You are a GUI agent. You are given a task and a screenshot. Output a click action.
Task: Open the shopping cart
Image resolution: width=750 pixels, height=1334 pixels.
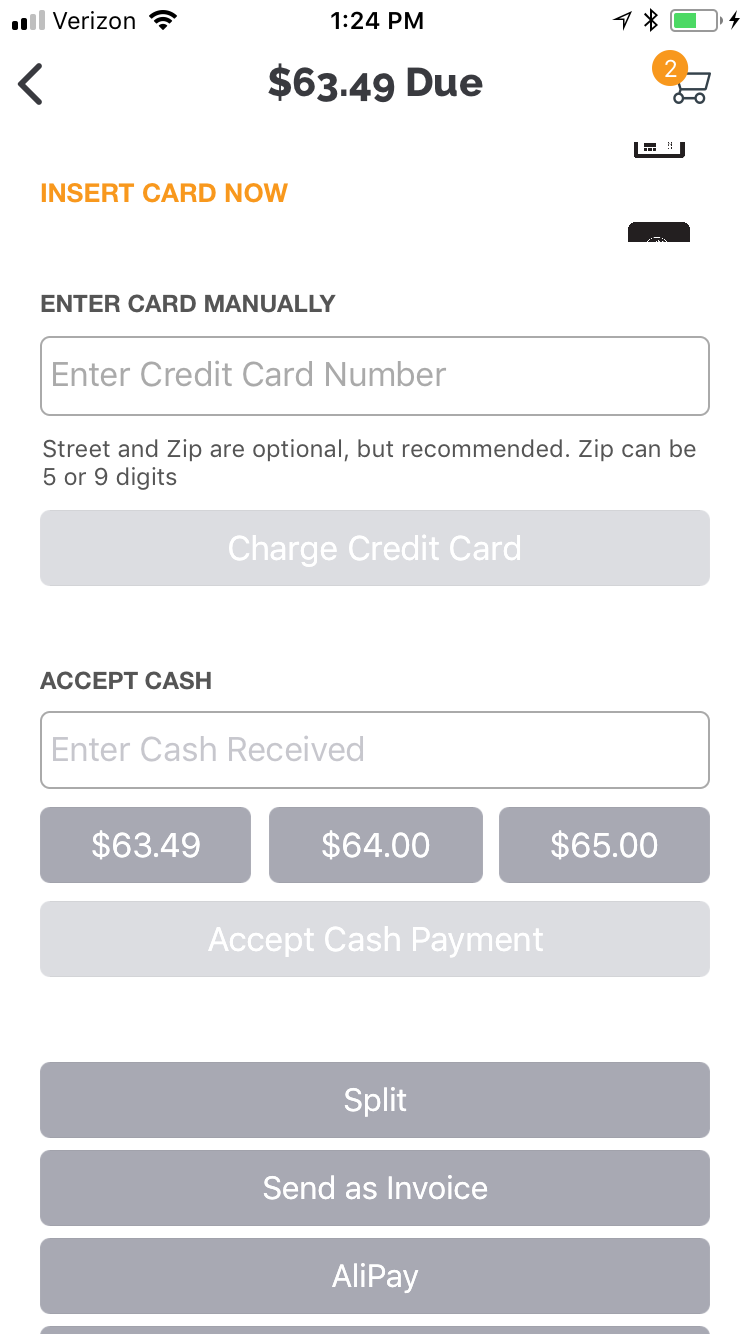[x=690, y=88]
